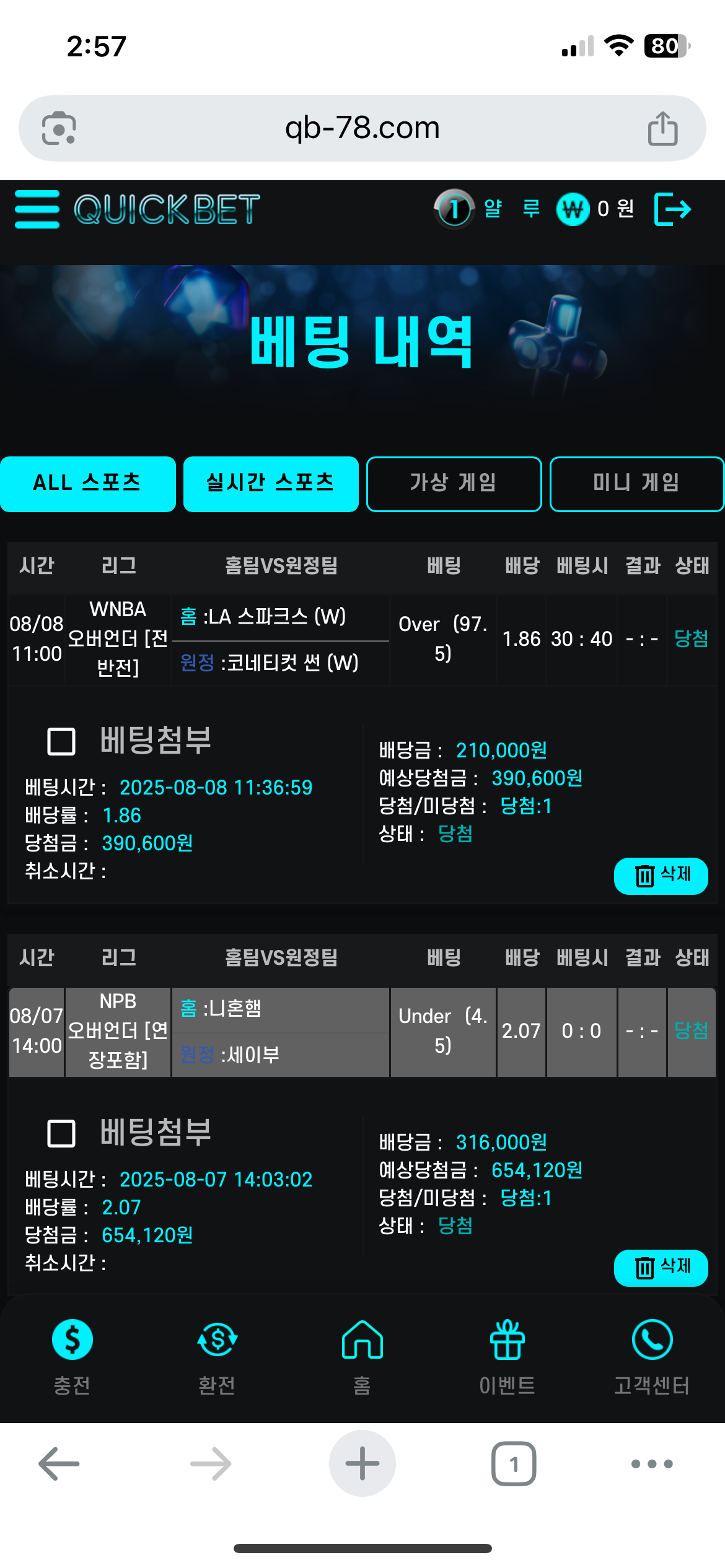The height and width of the screenshot is (1568, 725).
Task: Go to 충전 deposit page
Action: (72, 1356)
